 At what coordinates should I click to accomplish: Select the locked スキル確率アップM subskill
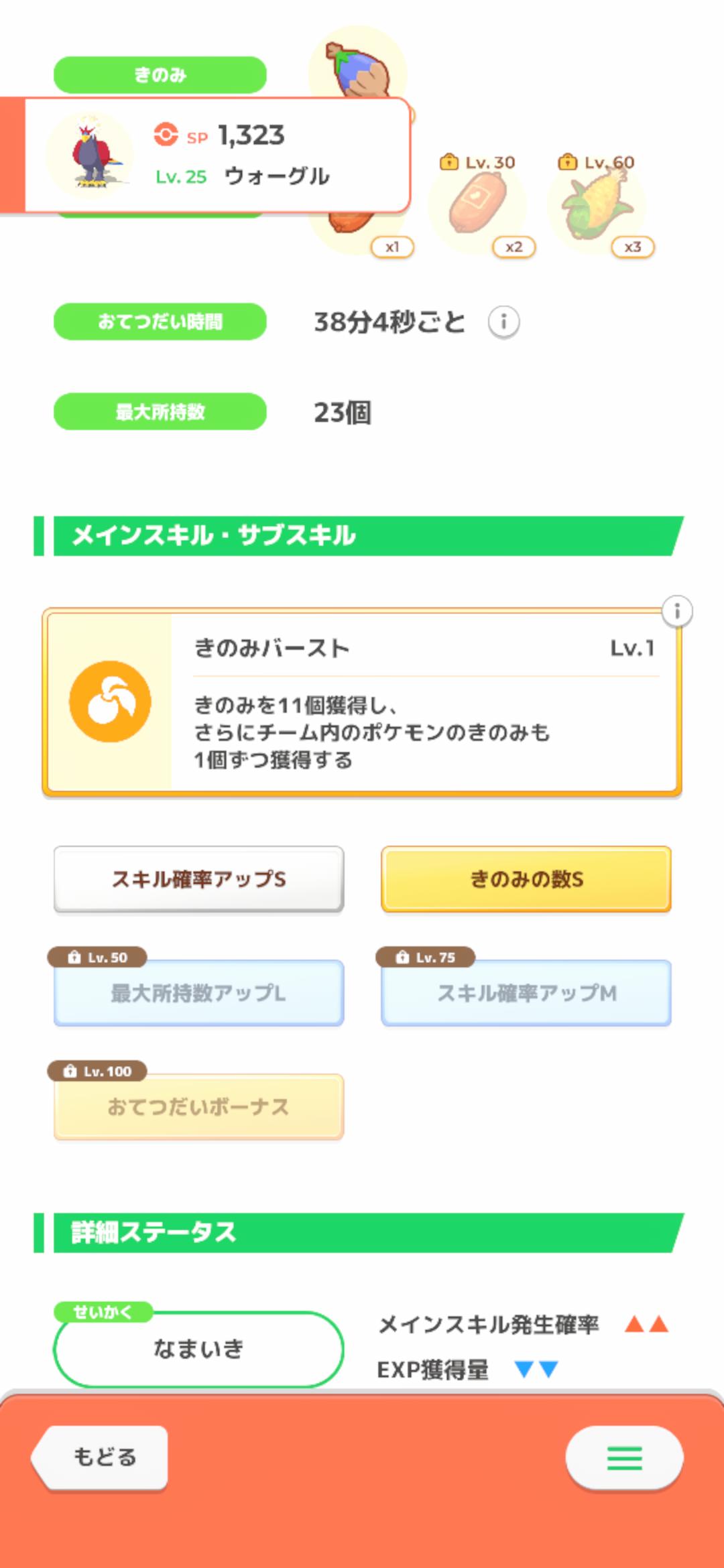(x=526, y=995)
